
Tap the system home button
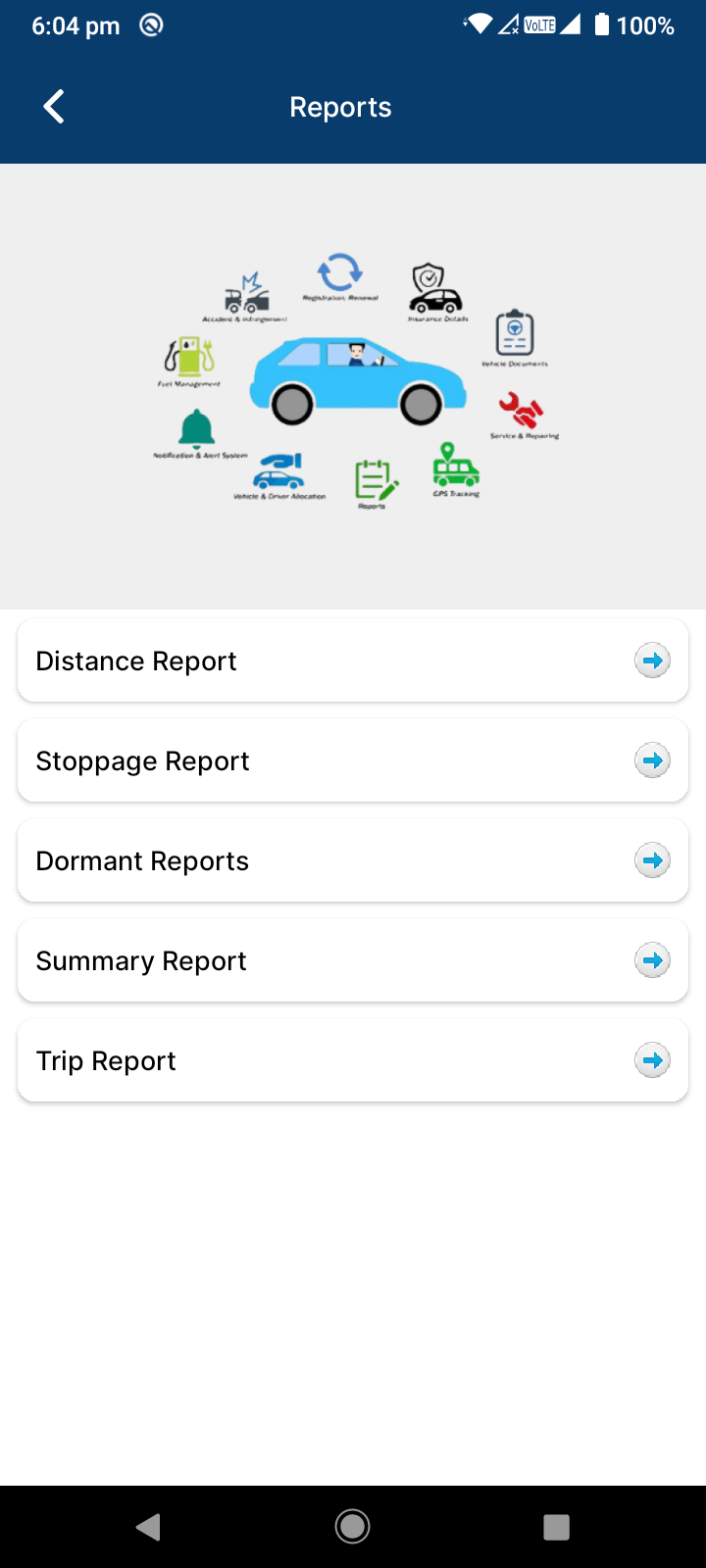tap(352, 1526)
